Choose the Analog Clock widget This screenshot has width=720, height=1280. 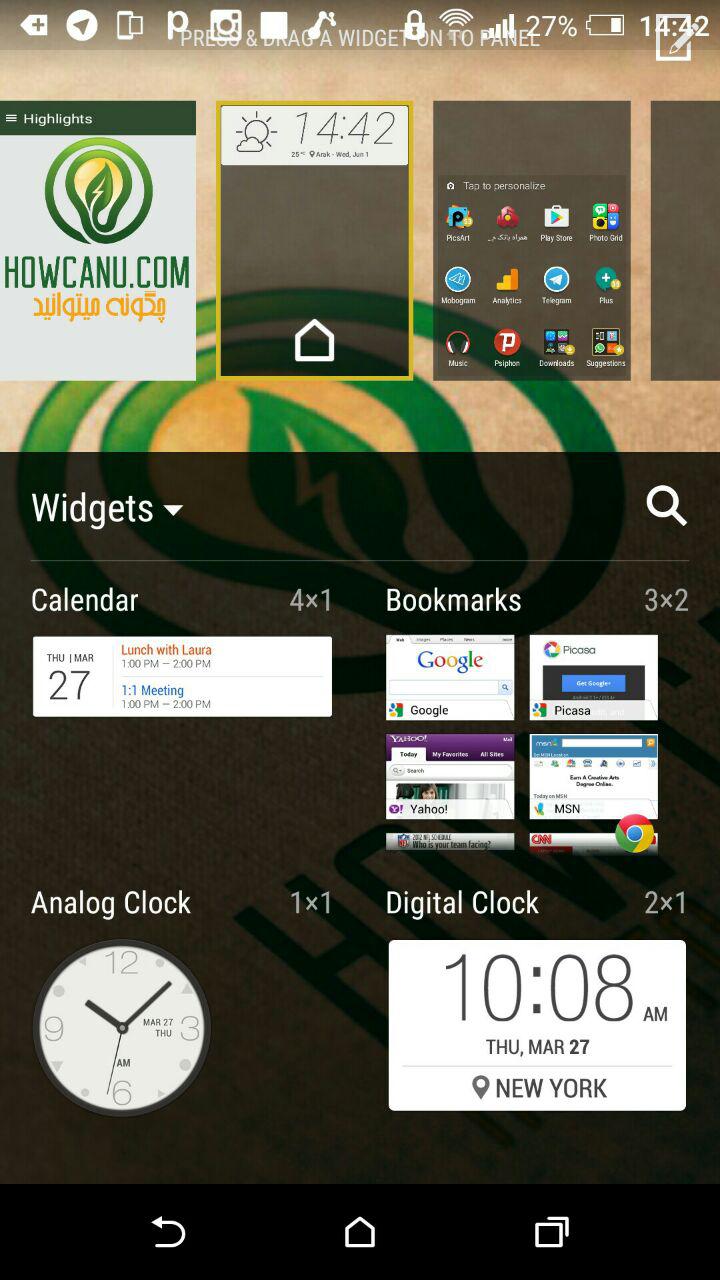click(122, 1027)
